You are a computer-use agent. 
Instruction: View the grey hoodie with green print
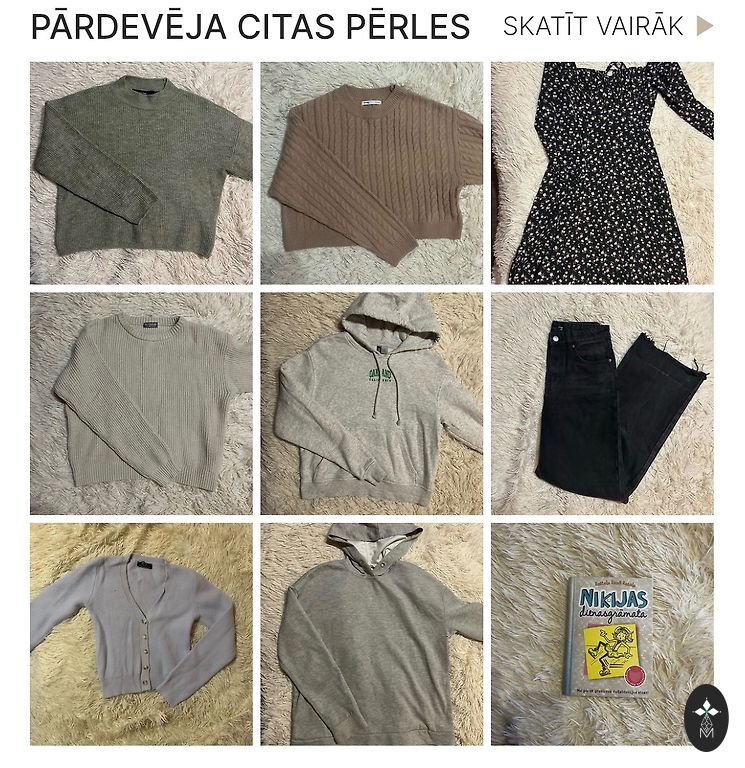(371, 403)
